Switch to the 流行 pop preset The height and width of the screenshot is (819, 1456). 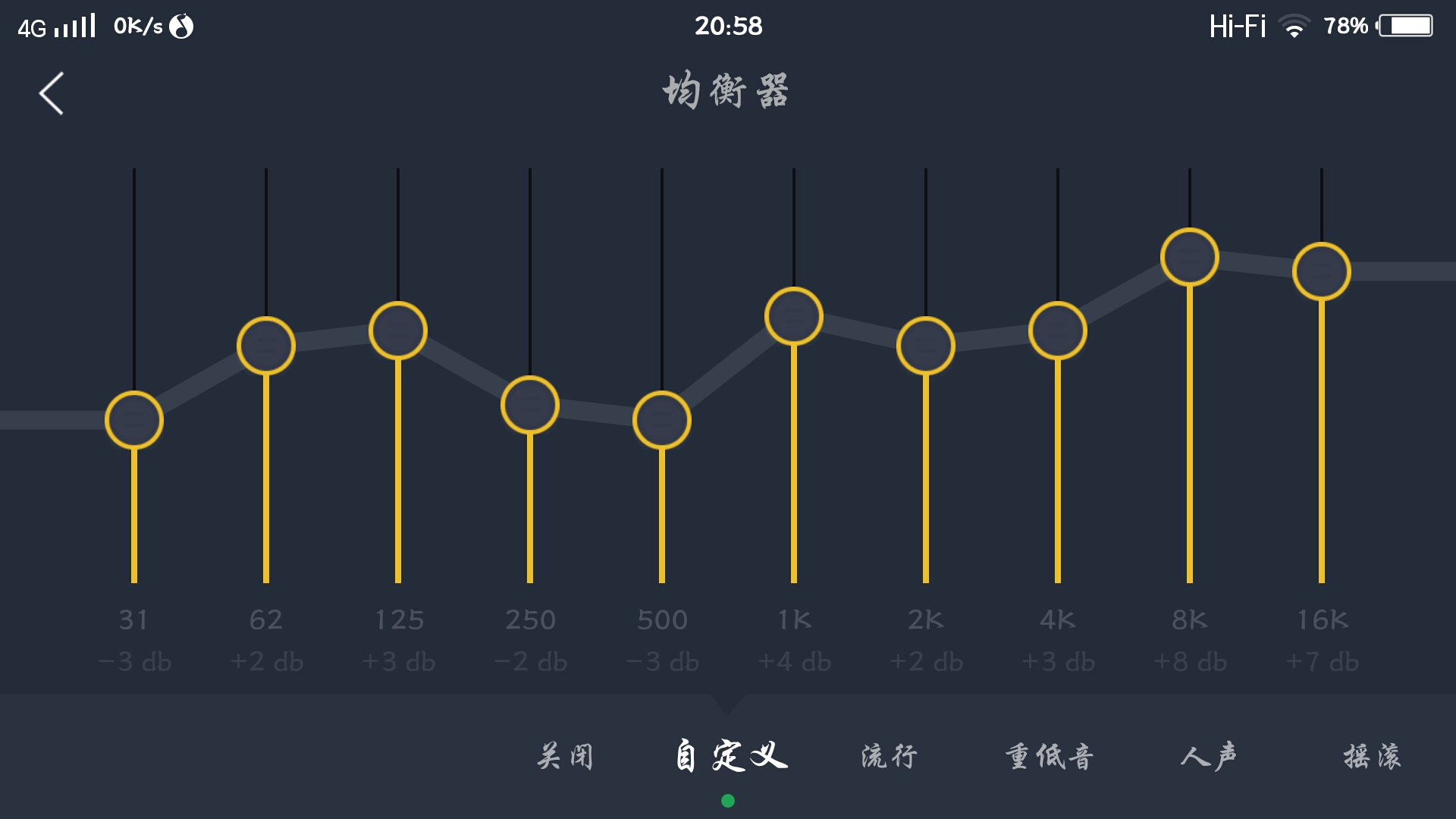[889, 756]
